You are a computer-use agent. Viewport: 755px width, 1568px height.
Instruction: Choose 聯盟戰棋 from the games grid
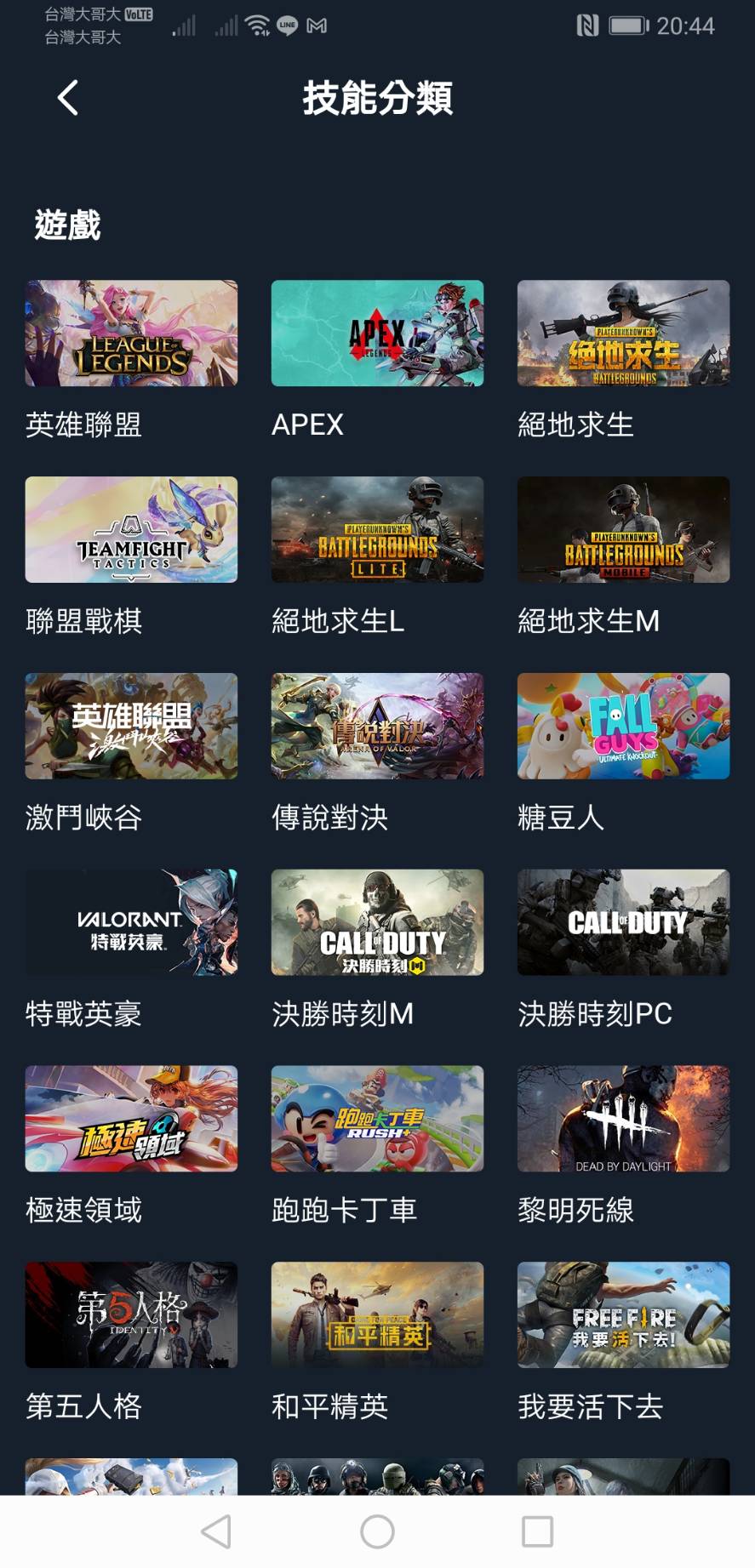(131, 530)
